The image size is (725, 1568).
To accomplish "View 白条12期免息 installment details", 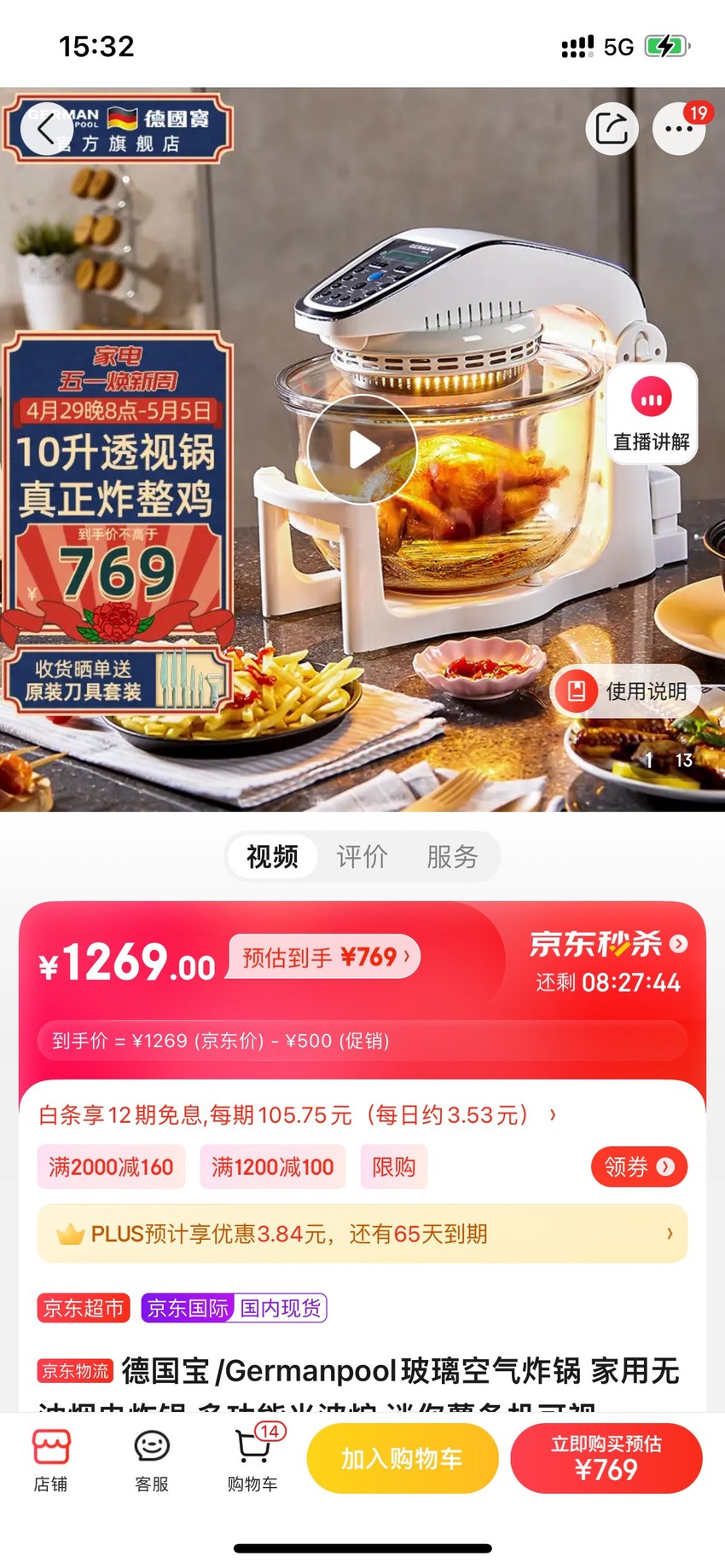I will tap(298, 1115).
